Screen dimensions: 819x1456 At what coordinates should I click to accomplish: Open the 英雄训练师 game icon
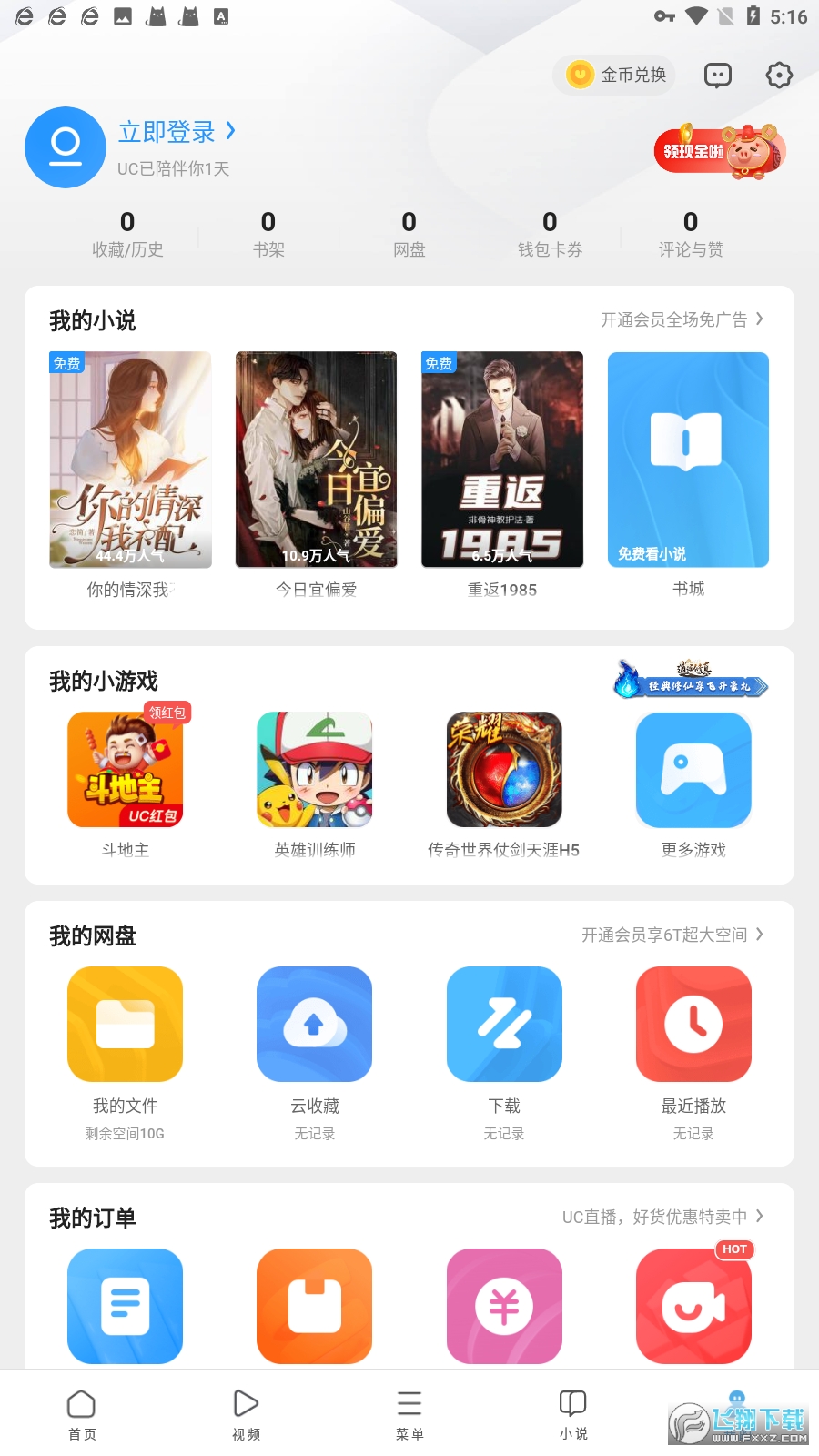pos(314,769)
